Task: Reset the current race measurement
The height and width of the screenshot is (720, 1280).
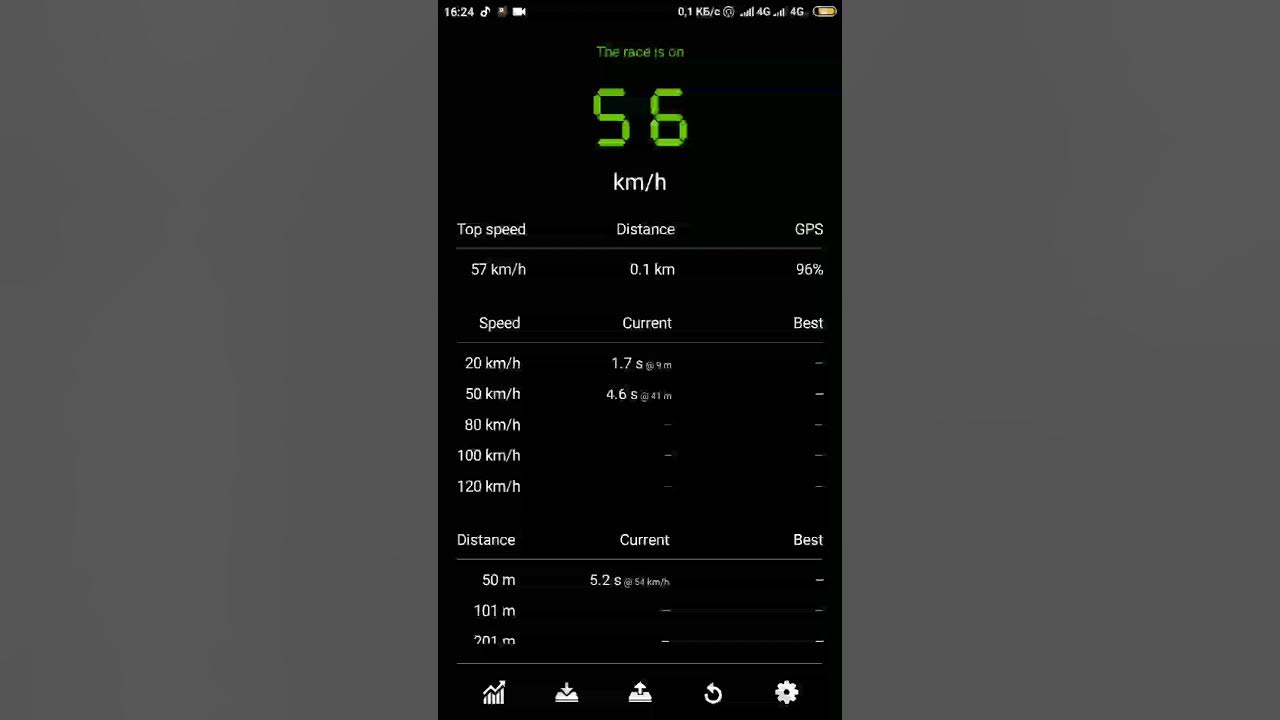Action: [x=713, y=693]
